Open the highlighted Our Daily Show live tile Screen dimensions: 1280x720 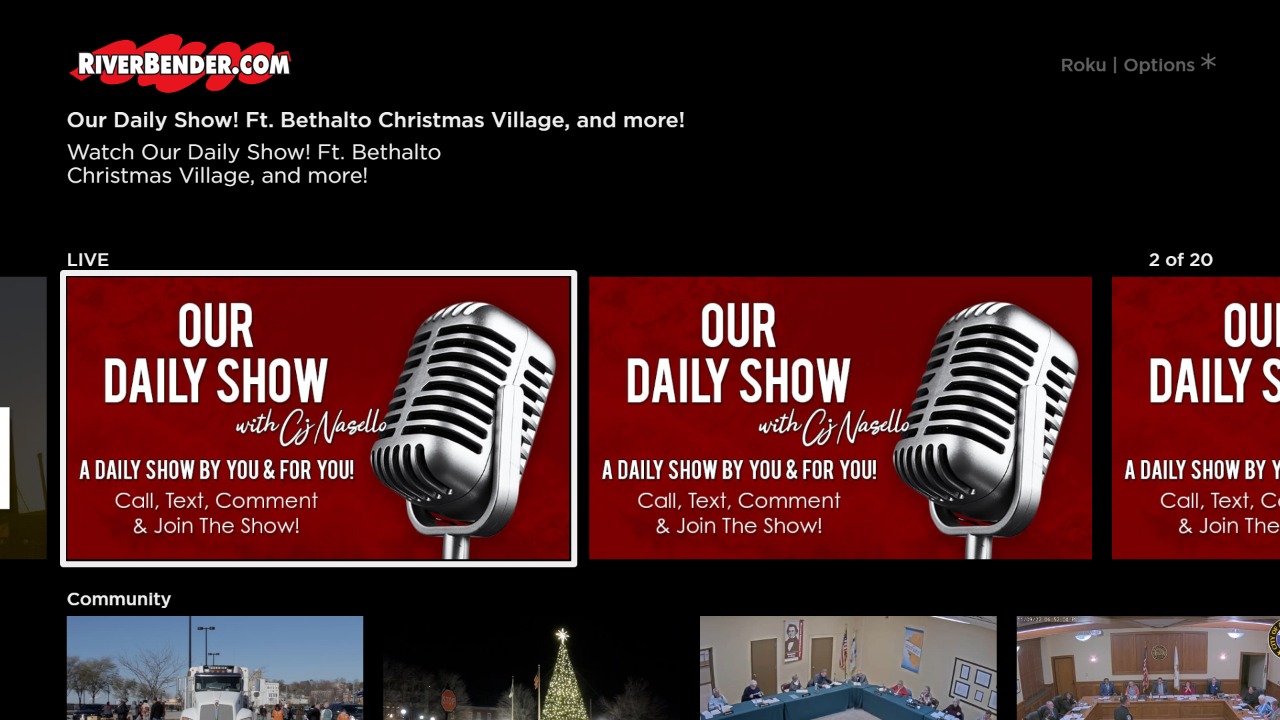(x=318, y=418)
